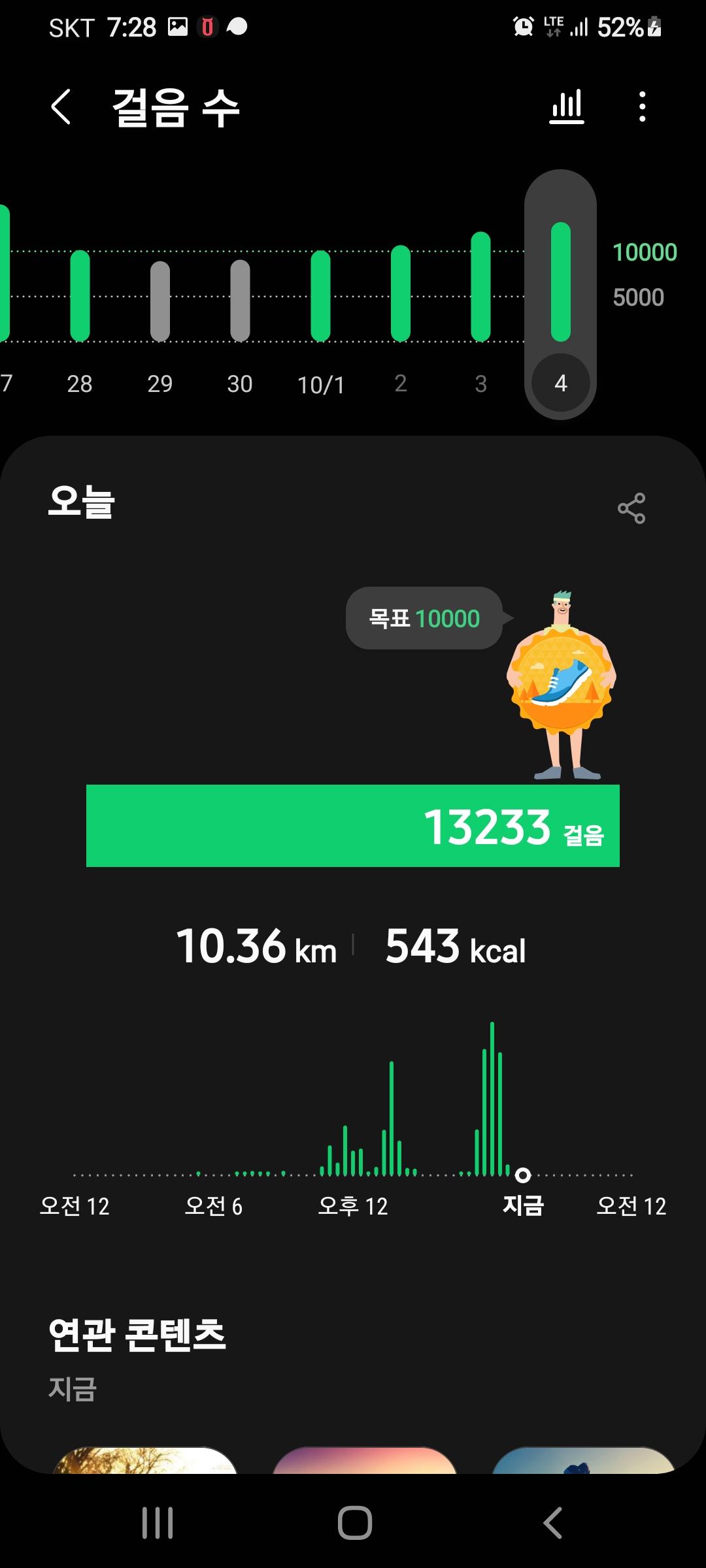Select the step bar for the 2nd
This screenshot has height=1568, width=706.
[401, 293]
